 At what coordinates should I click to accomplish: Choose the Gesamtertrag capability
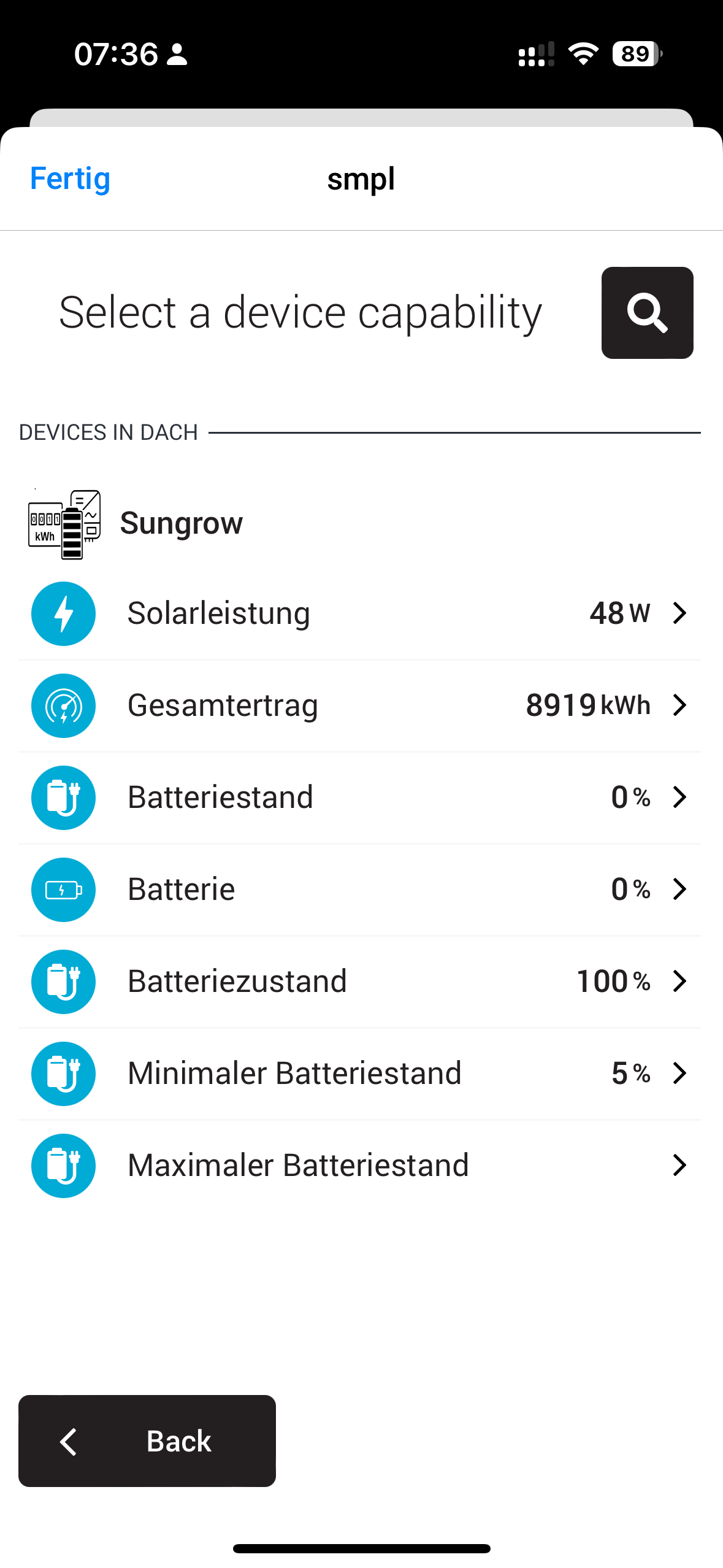[x=359, y=705]
